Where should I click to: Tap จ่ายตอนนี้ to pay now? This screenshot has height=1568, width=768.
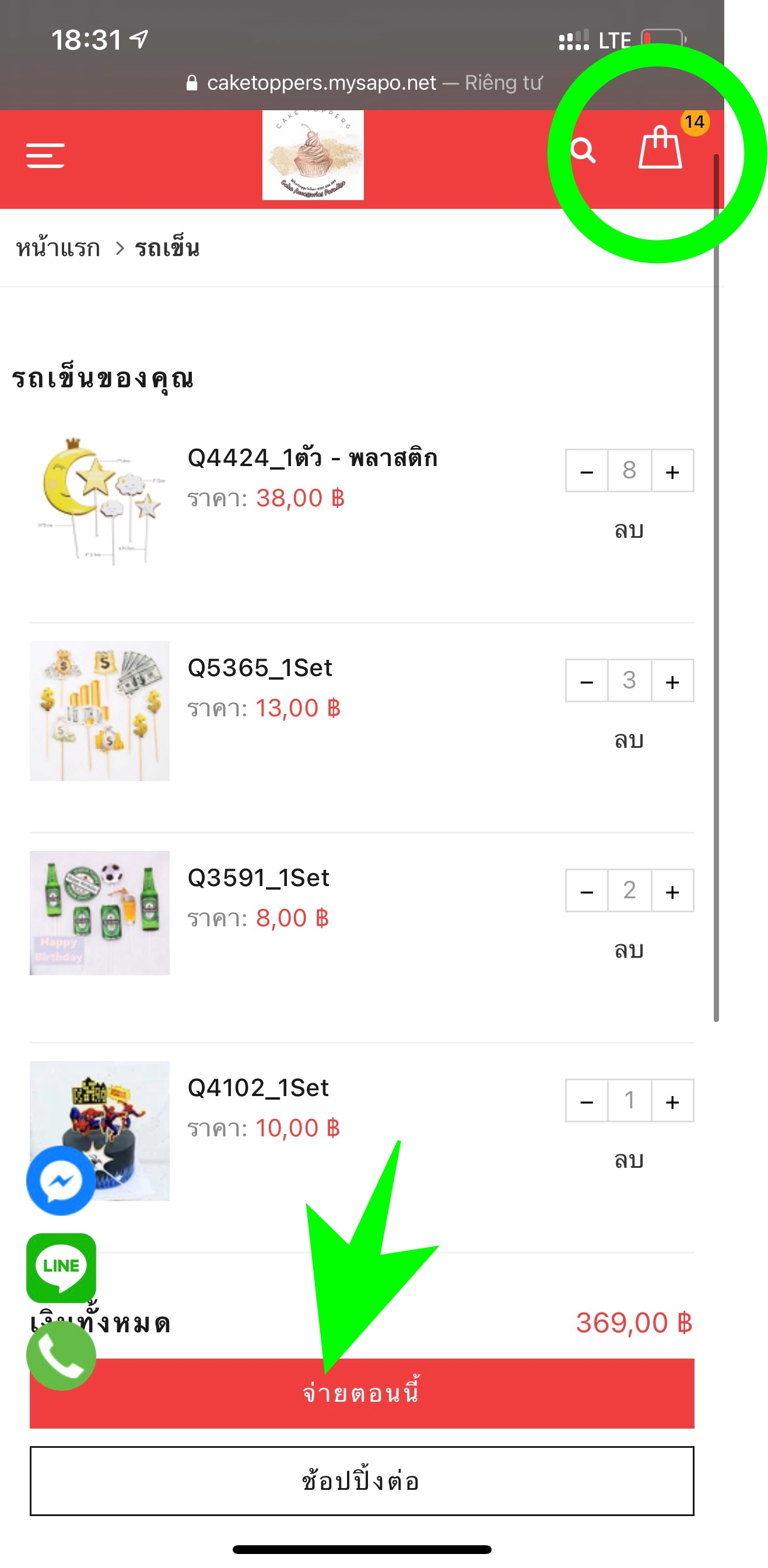coord(362,1394)
